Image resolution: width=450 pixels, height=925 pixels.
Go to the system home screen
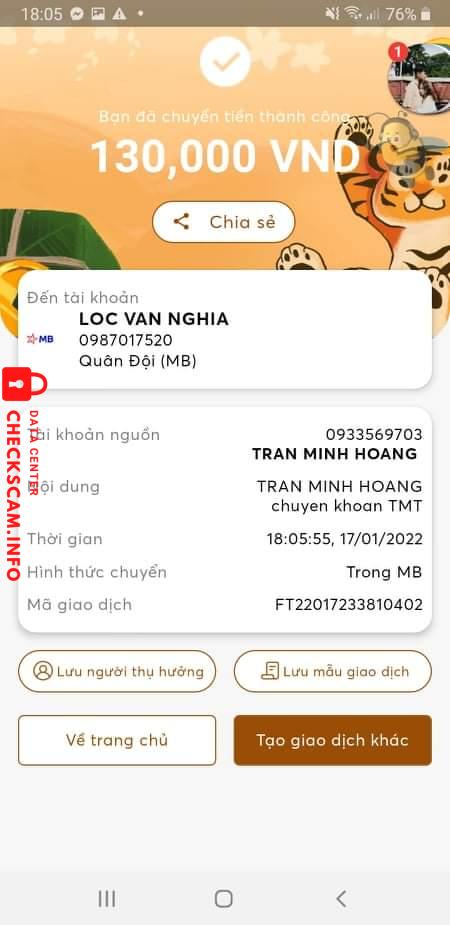224,898
